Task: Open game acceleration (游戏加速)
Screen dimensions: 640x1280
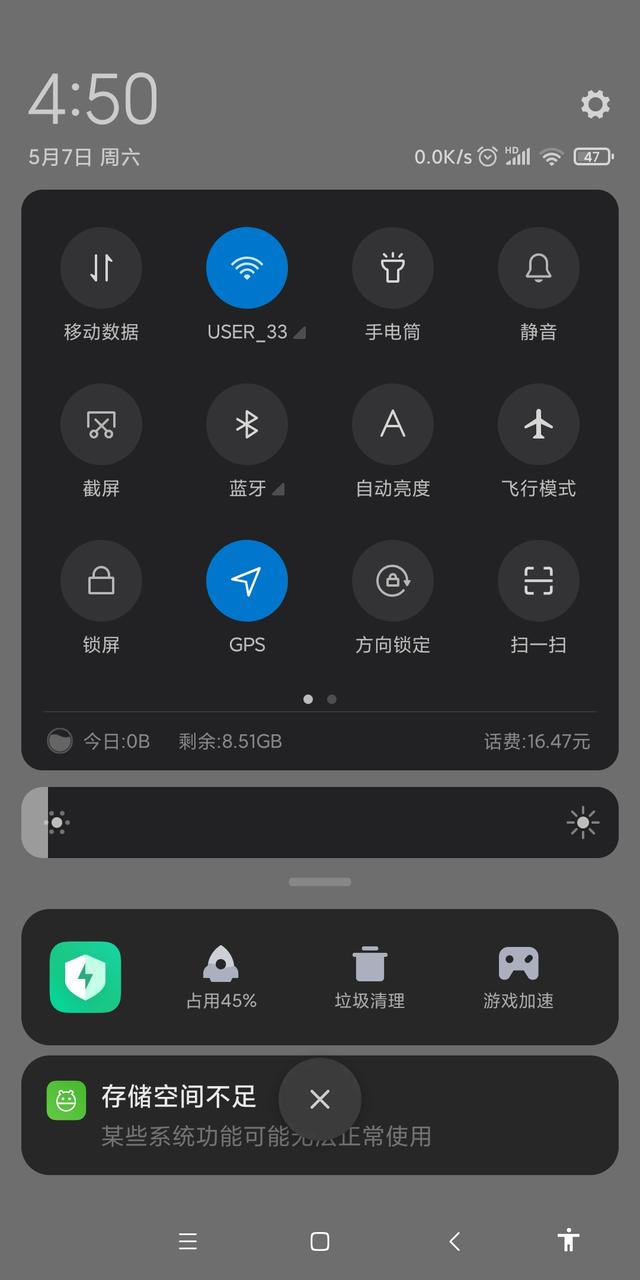Action: click(518, 977)
